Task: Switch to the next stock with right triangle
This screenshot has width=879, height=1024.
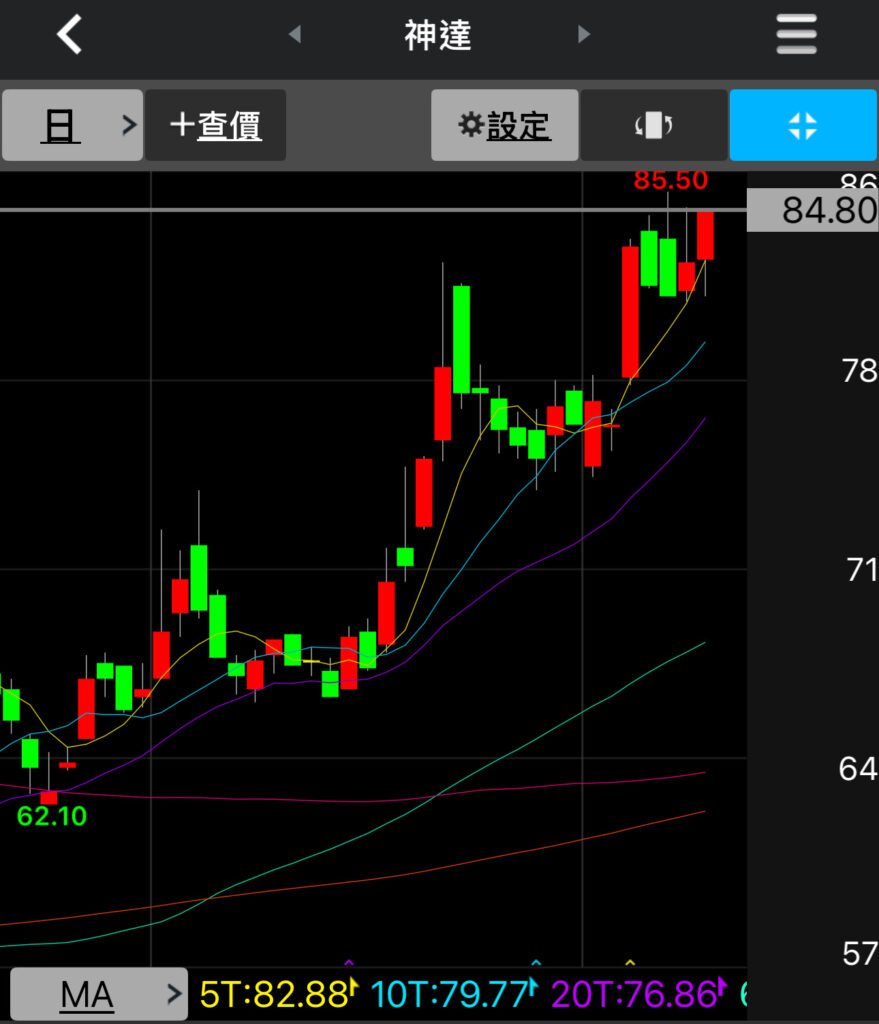Action: tap(584, 35)
